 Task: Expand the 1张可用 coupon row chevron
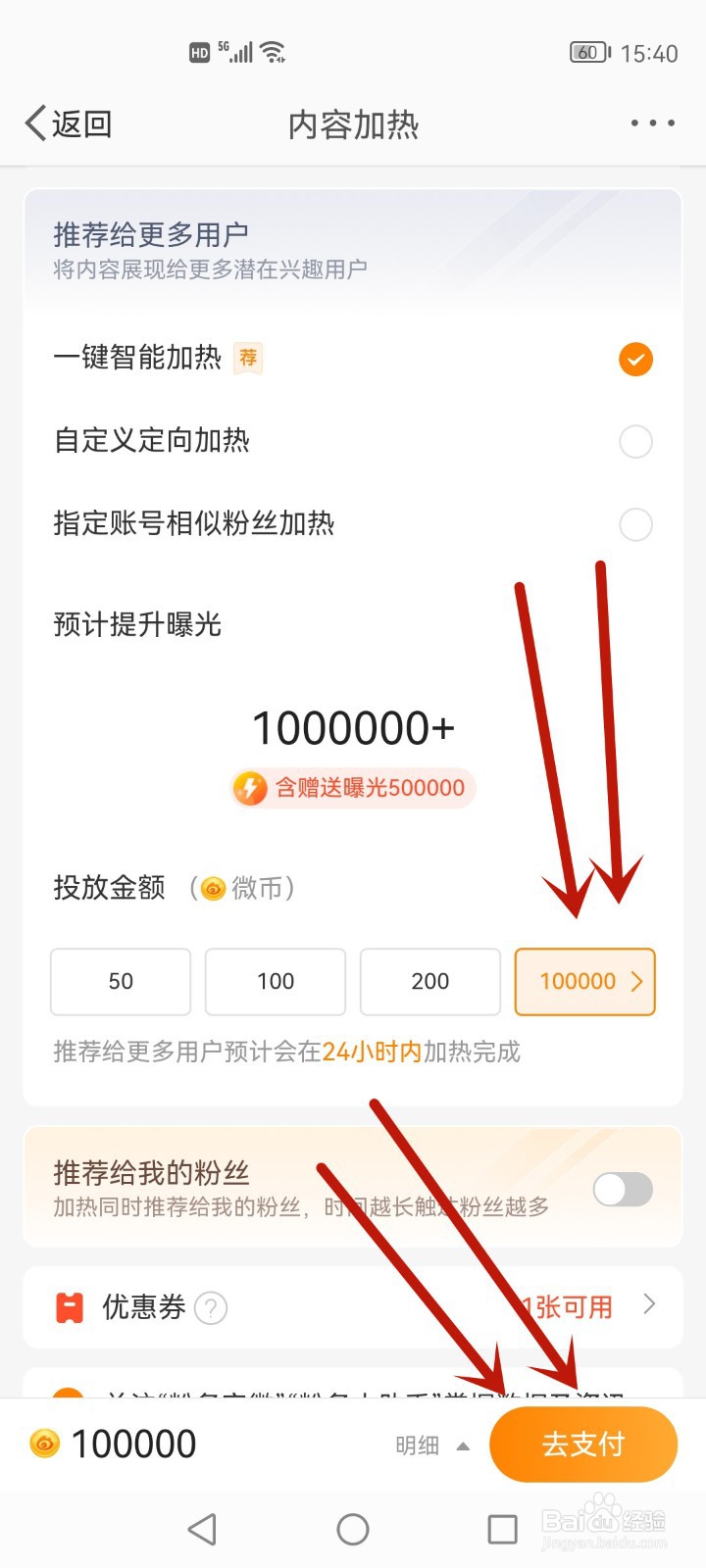[649, 1305]
